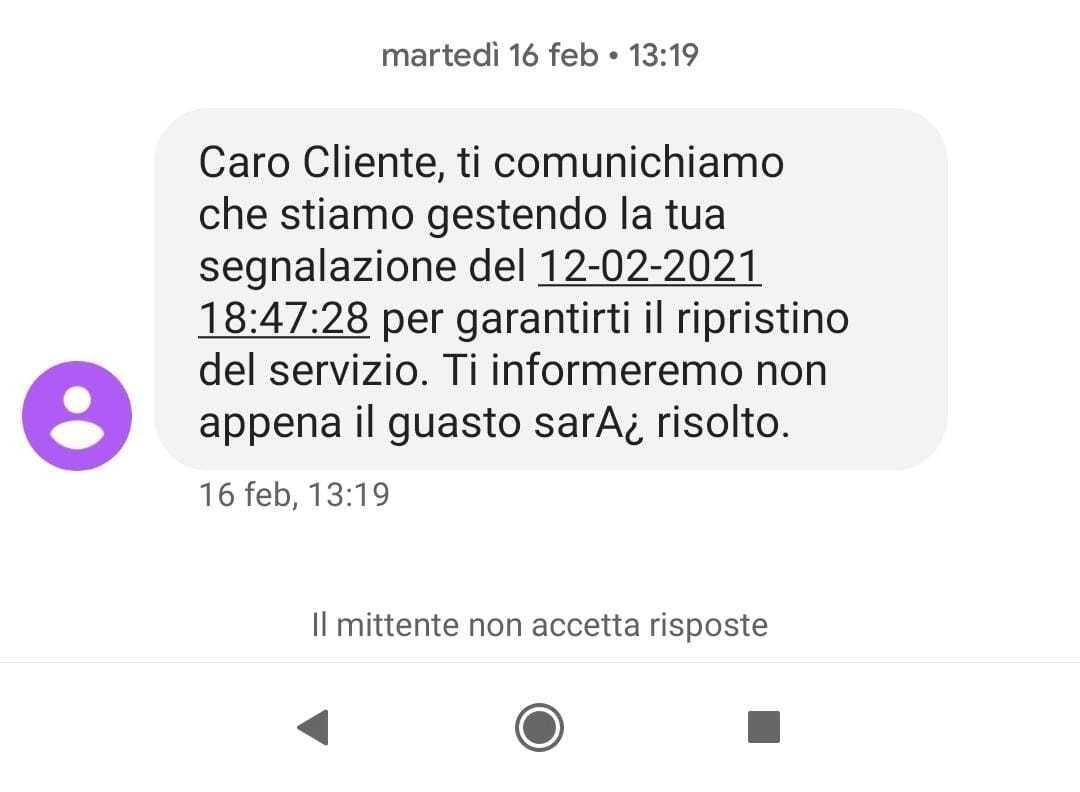This screenshot has height=792, width=1080.
Task: Open the underlined date 12-02-2021 18:47:28 link
Action: (650, 268)
